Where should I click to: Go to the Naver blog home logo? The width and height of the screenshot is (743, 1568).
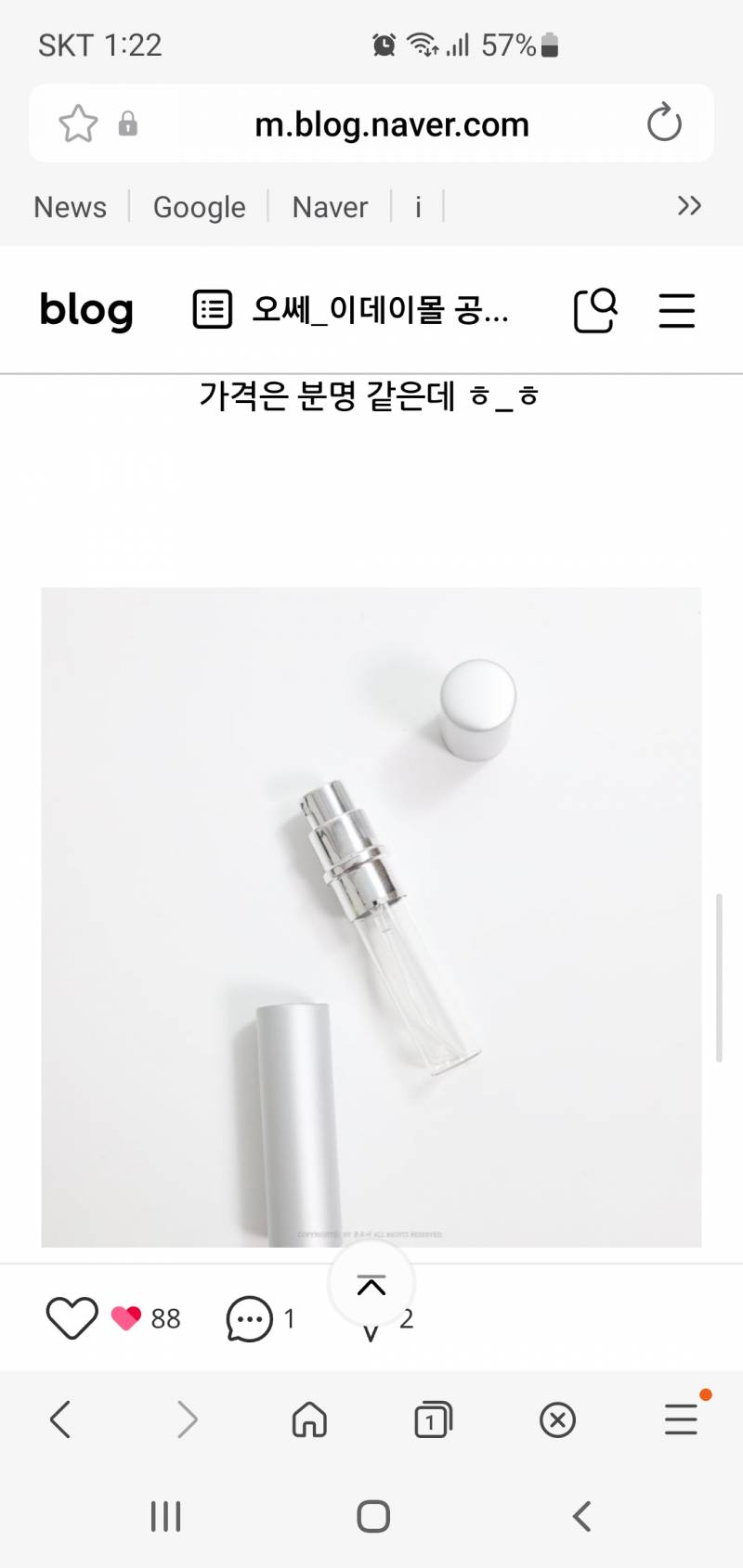[x=86, y=310]
